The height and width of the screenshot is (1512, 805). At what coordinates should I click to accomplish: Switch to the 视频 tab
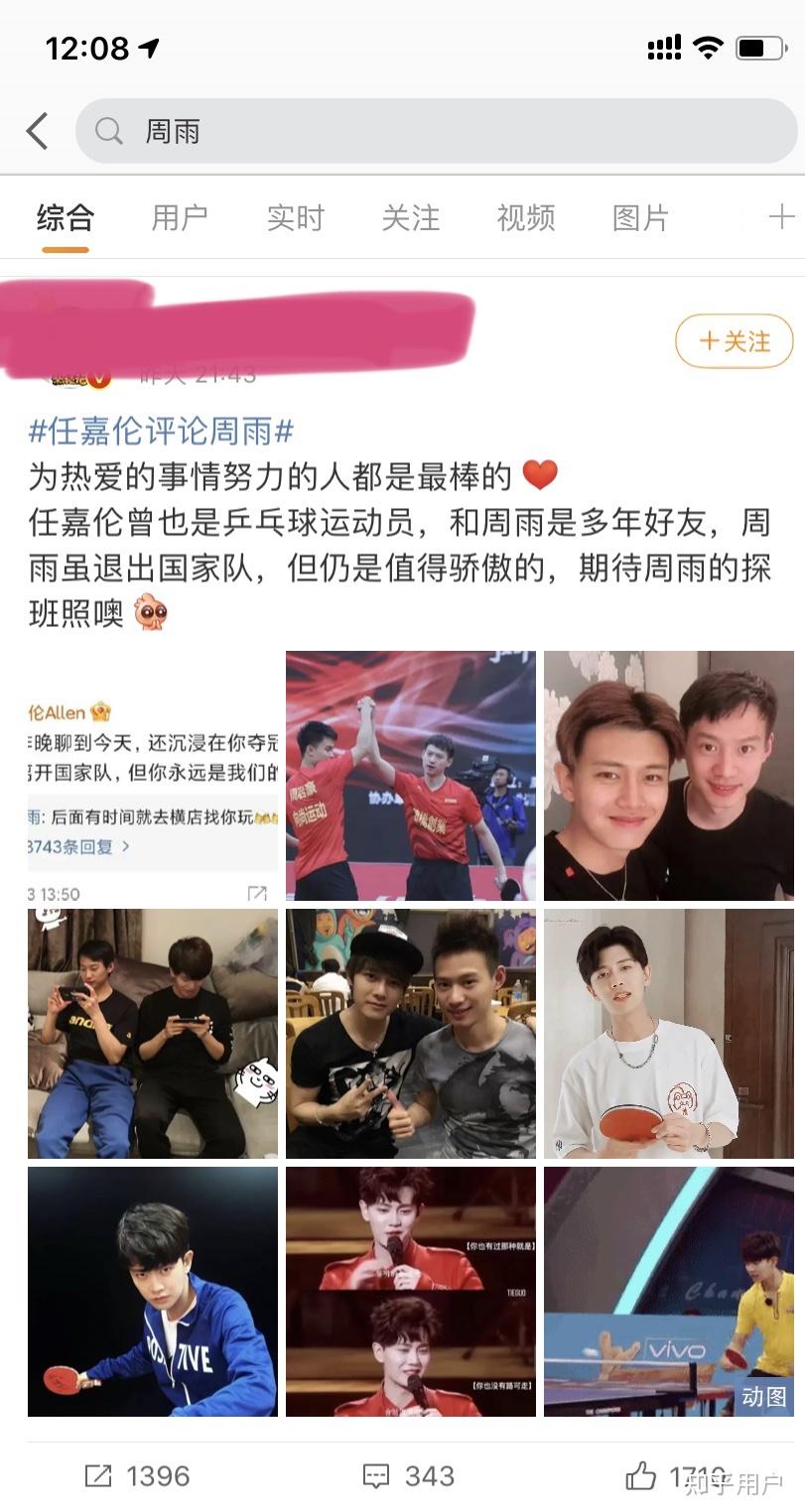[525, 218]
